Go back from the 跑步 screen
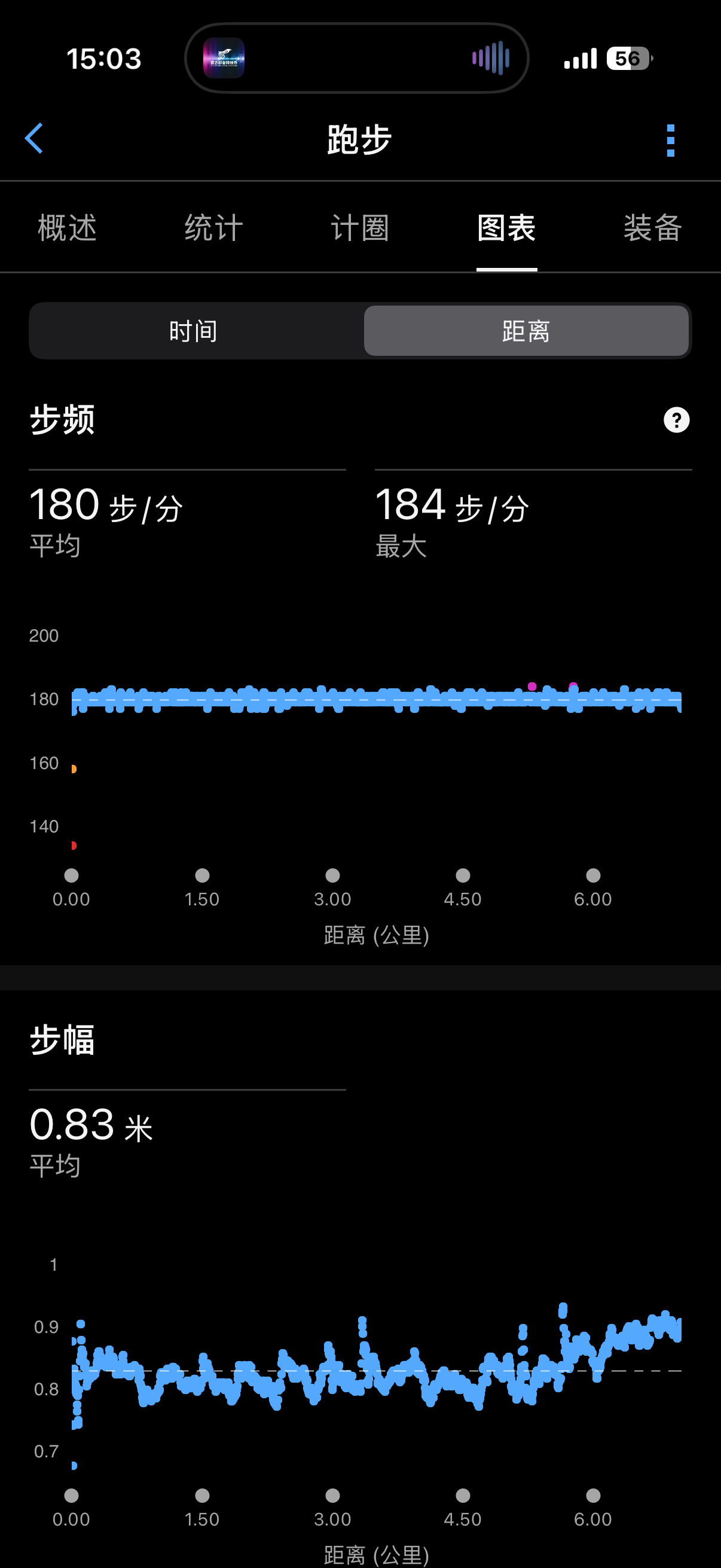The image size is (721, 1568). pyautogui.click(x=34, y=139)
